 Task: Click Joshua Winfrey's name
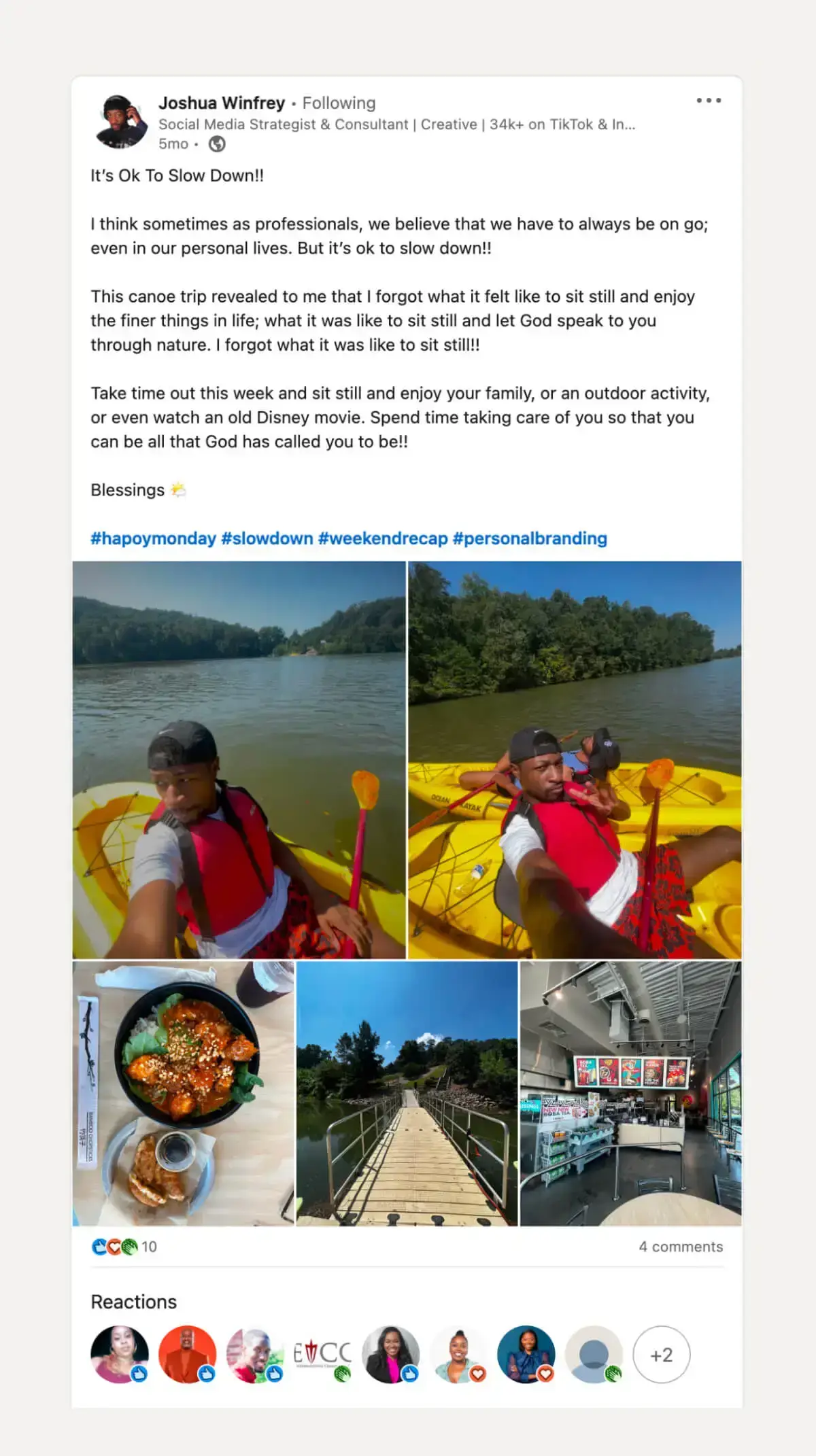[x=222, y=103]
